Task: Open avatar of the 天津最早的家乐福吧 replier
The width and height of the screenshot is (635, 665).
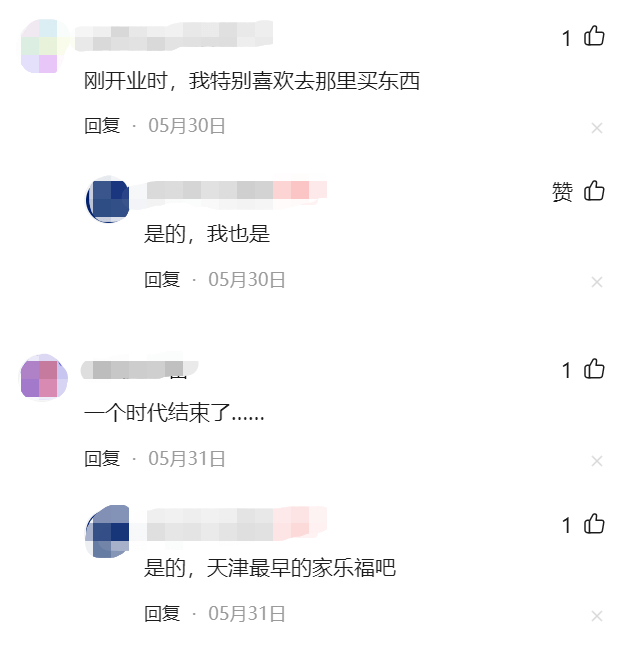Action: tap(108, 532)
